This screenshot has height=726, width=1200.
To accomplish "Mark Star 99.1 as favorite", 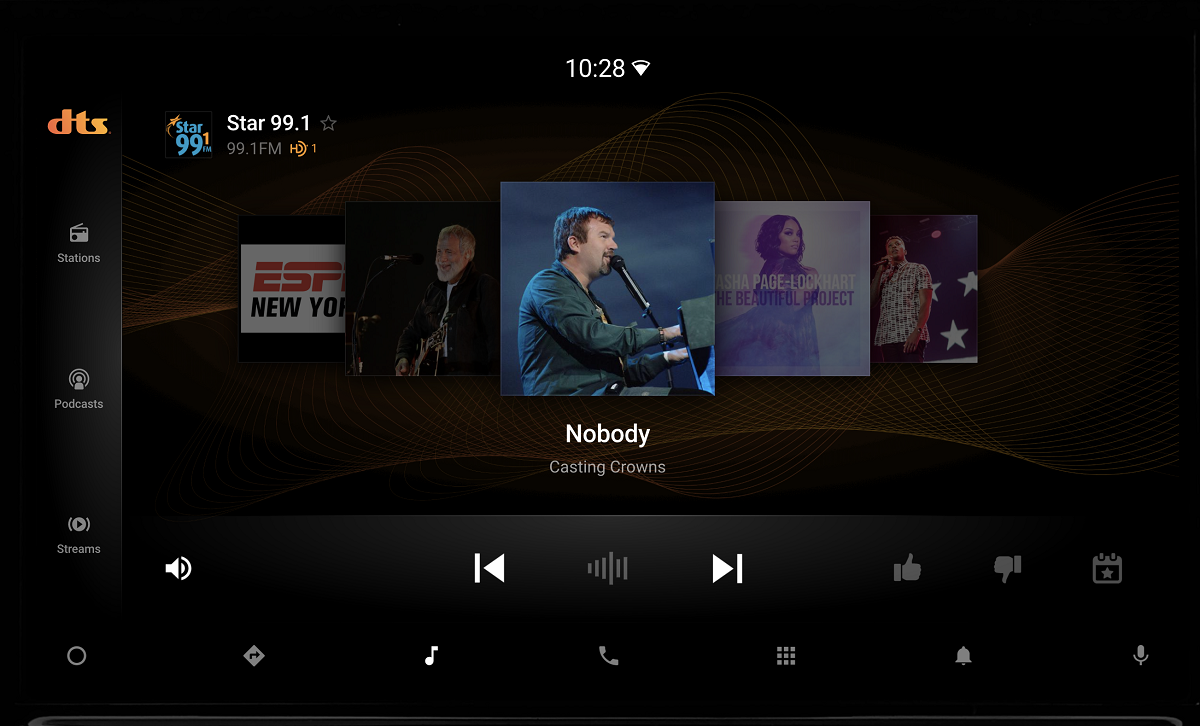I will pyautogui.click(x=329, y=124).
